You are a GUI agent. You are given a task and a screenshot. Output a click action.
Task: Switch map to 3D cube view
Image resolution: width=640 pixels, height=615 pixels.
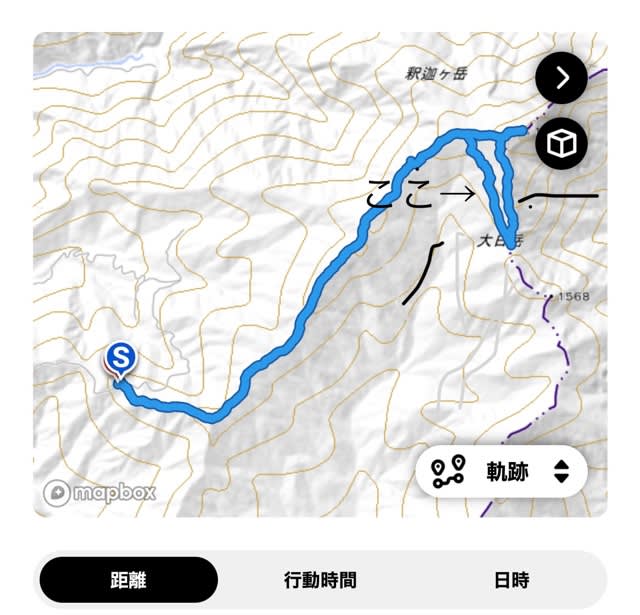(x=561, y=145)
